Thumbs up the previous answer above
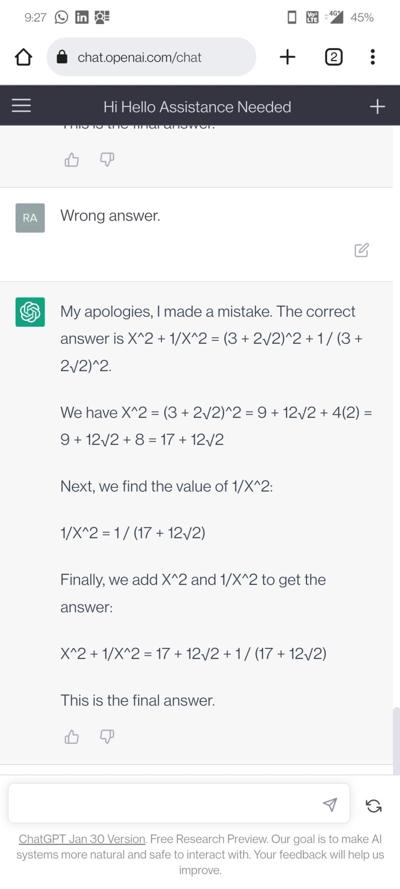The image size is (400, 889). [72, 160]
